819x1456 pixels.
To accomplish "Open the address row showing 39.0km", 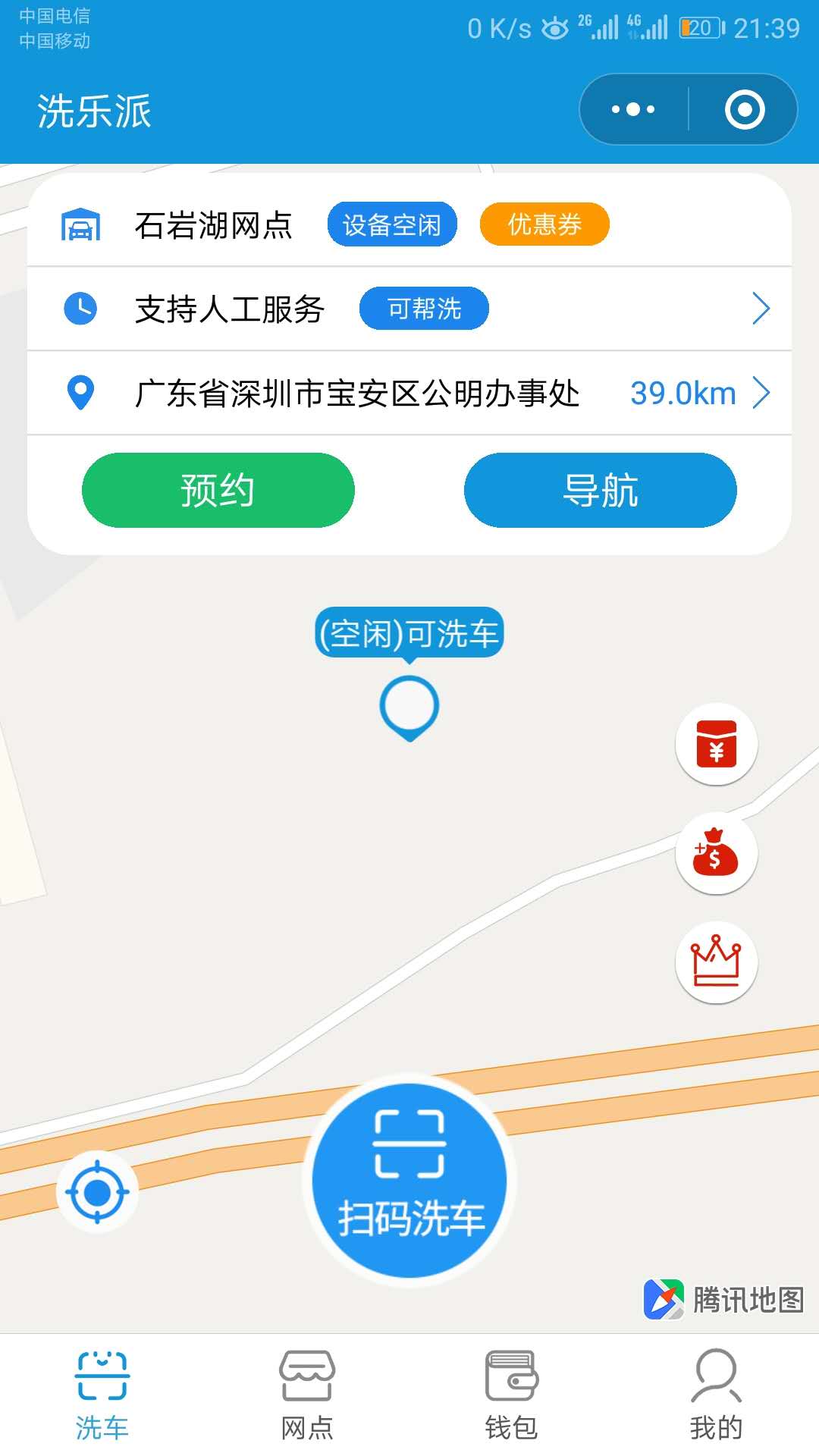I will tap(409, 393).
